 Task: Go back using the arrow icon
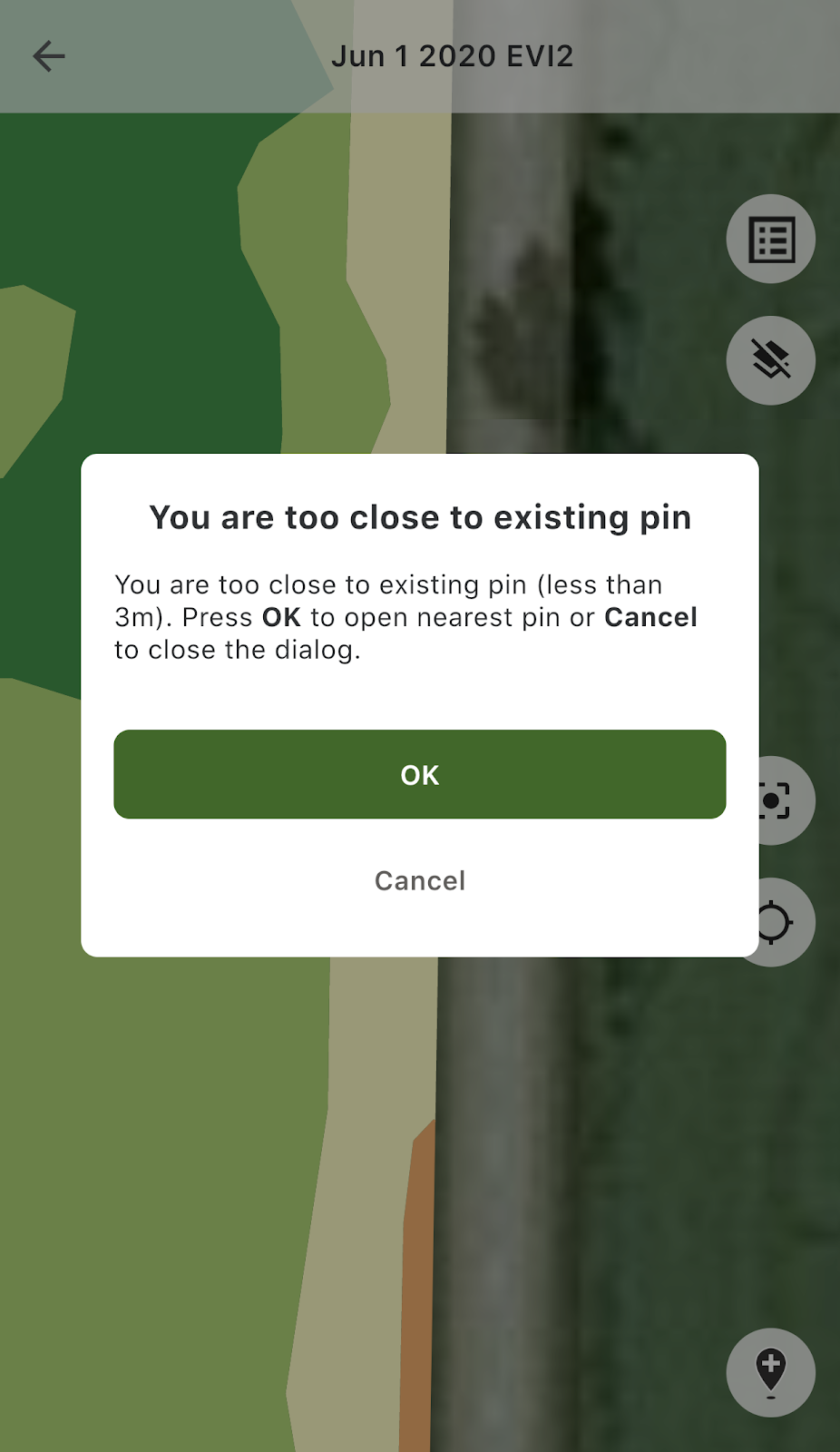coord(49,56)
